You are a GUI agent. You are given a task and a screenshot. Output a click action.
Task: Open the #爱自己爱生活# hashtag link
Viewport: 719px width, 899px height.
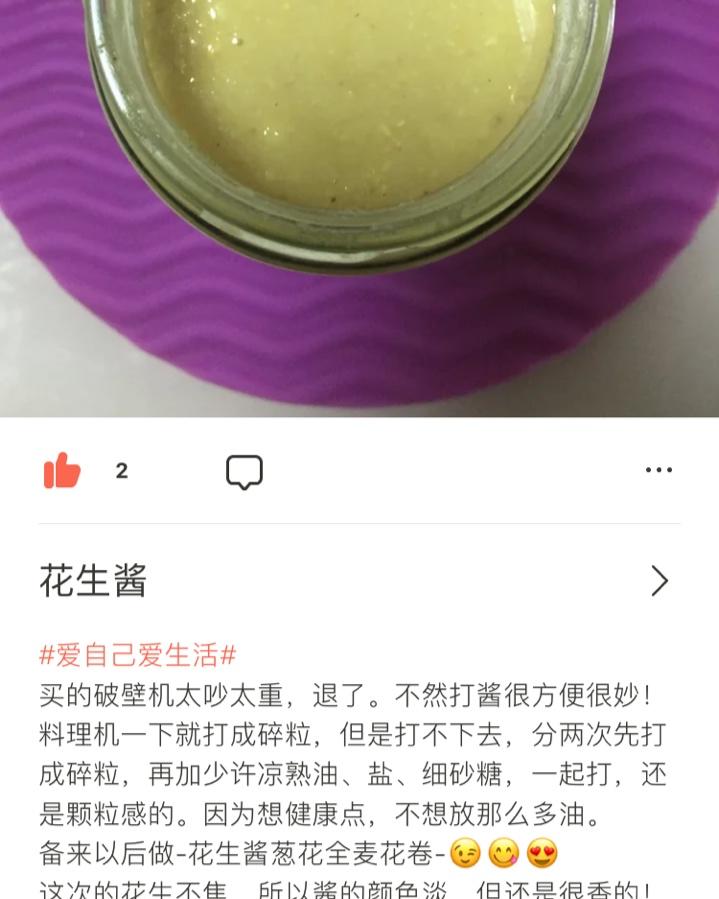pos(138,656)
